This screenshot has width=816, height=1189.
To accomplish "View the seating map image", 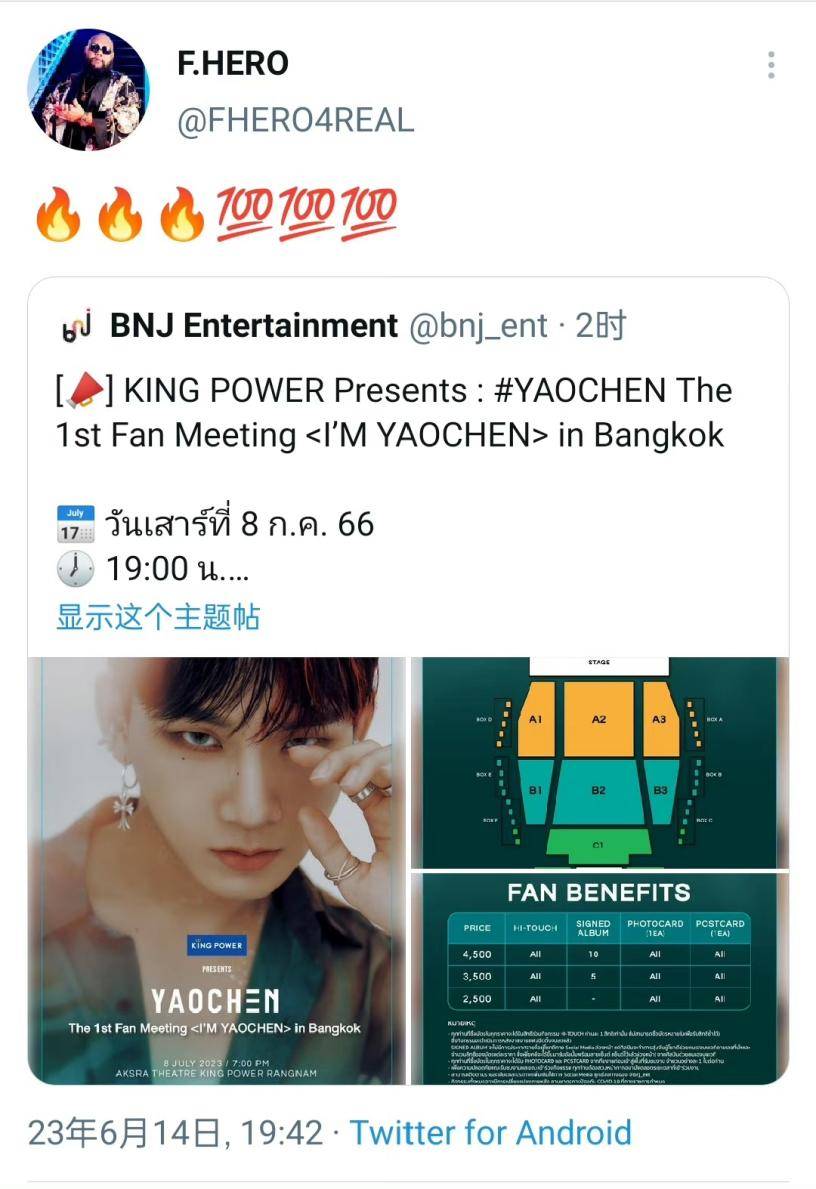I will coord(599,762).
